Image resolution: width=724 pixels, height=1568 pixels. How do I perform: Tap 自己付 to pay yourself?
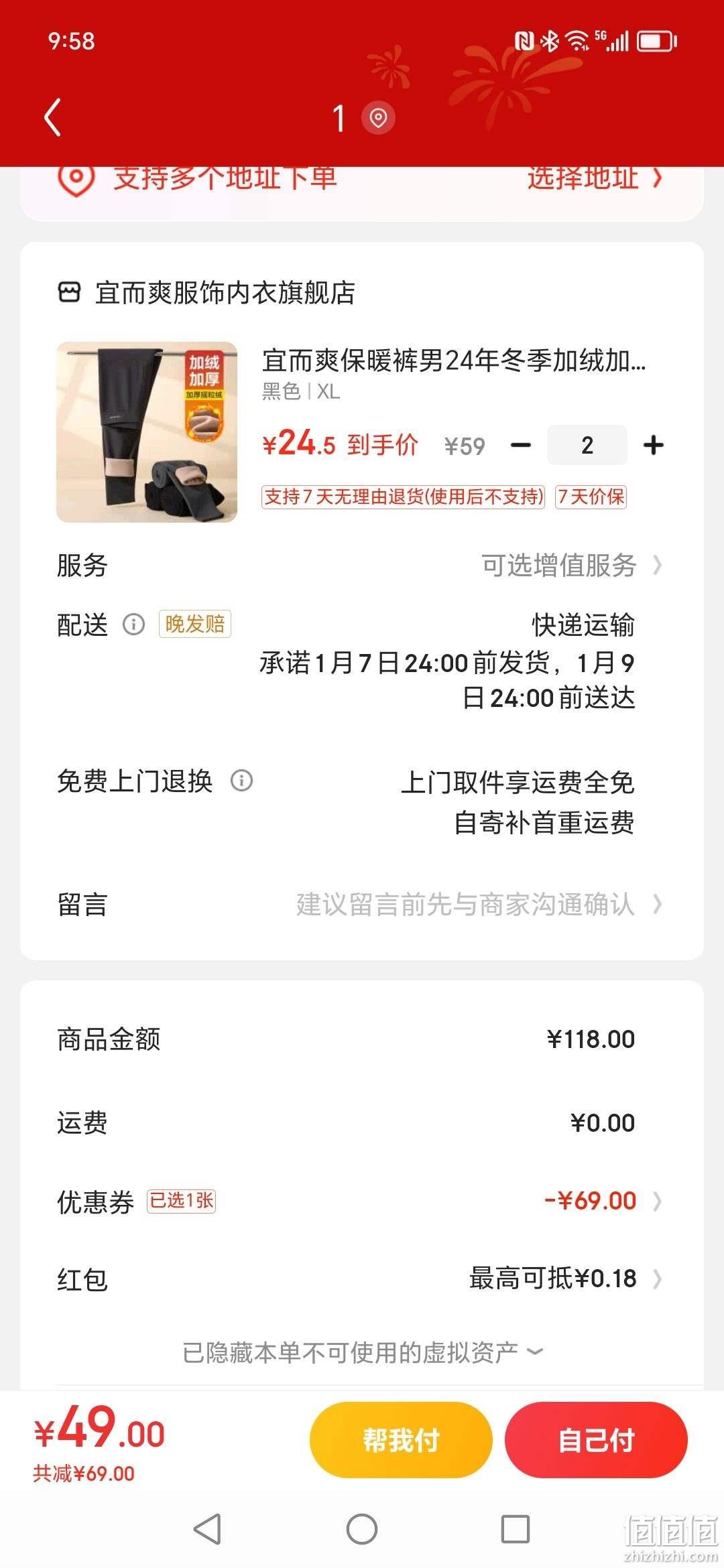(596, 1440)
